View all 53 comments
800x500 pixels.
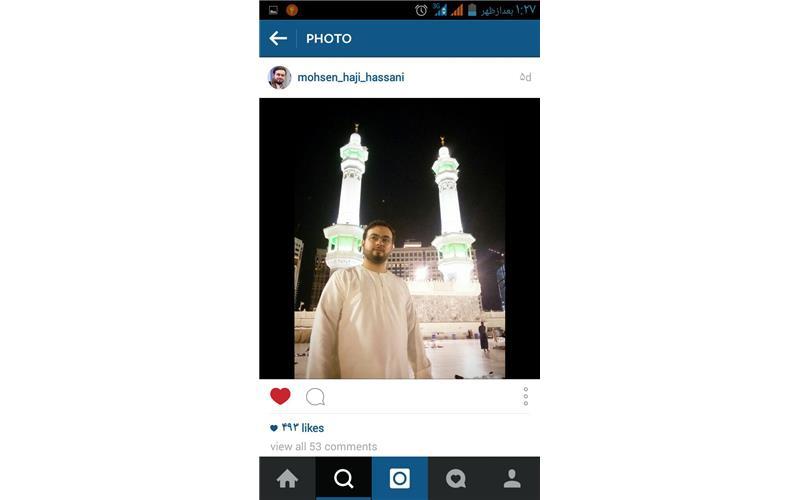(x=323, y=447)
